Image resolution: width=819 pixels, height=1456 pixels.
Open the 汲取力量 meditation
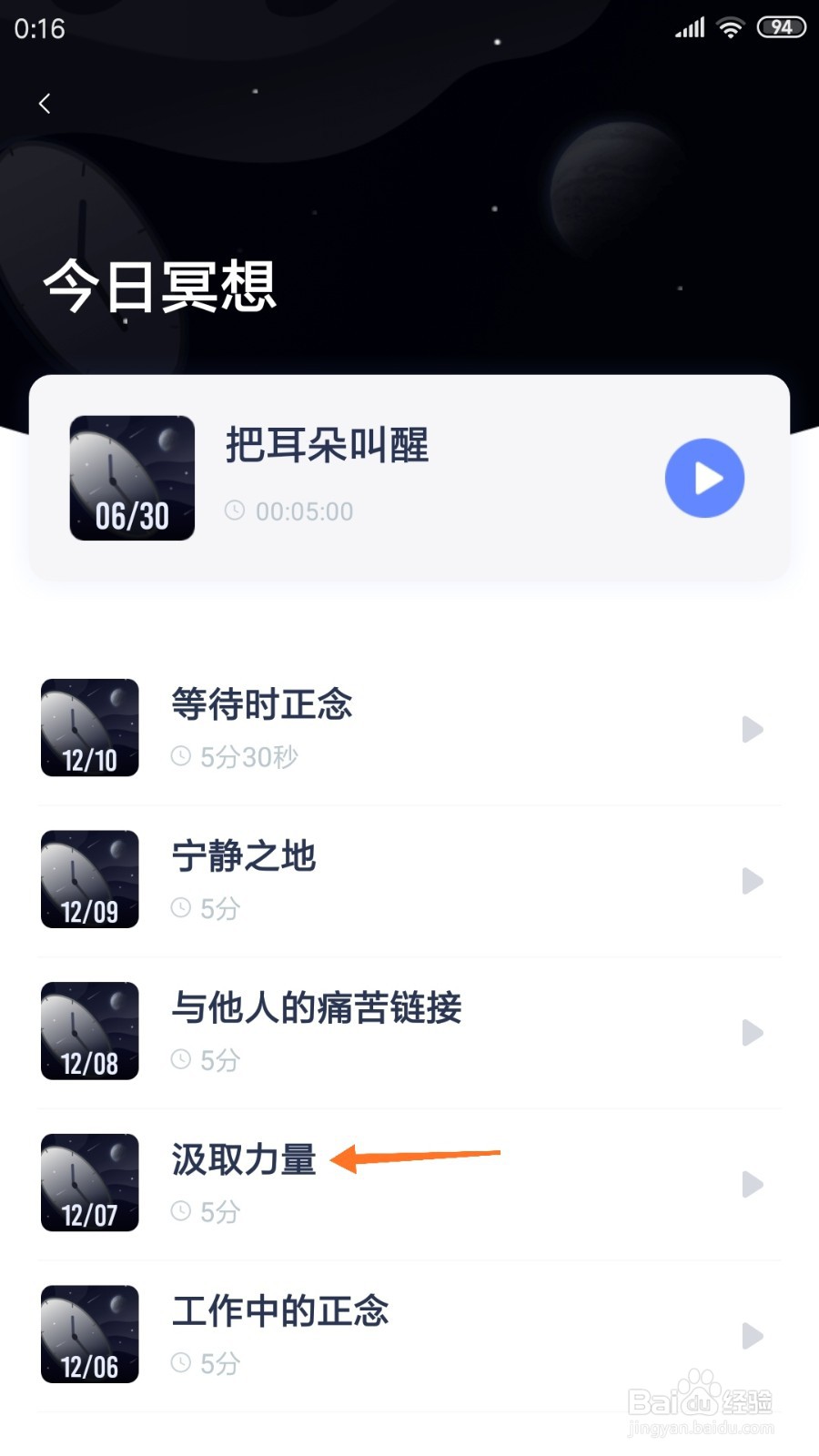coord(409,1184)
